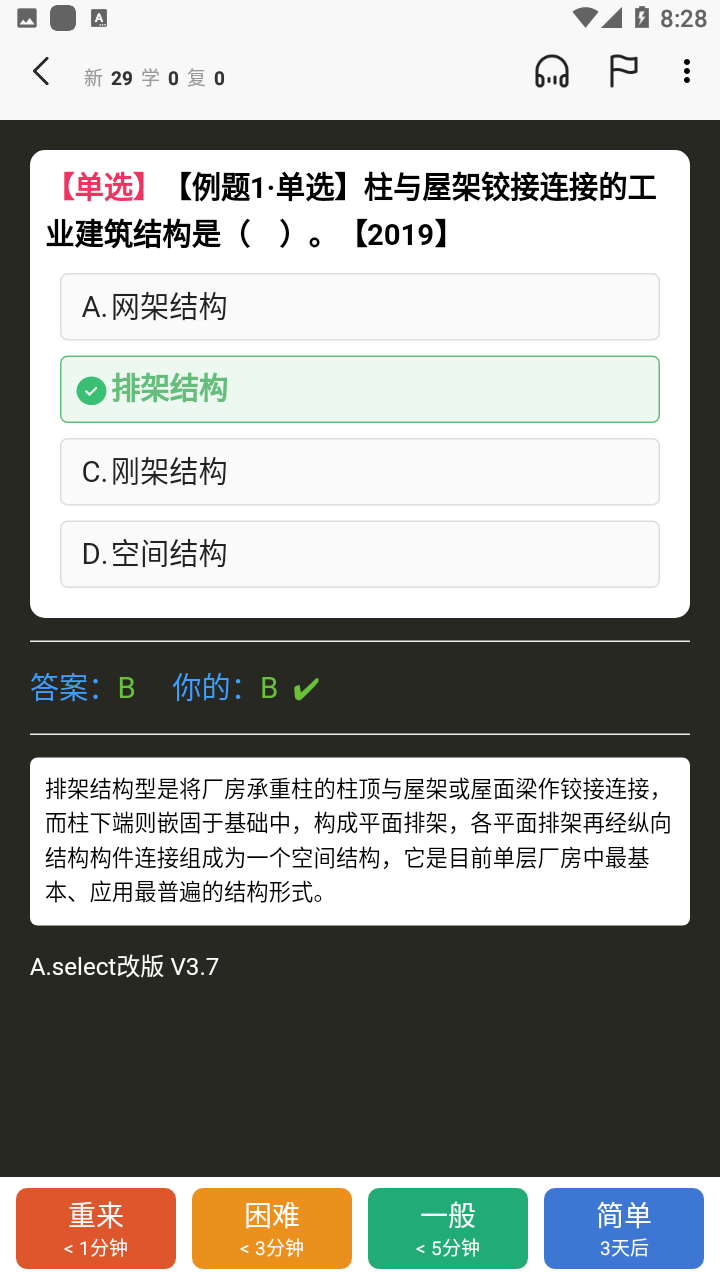
Task: Flag this card with the flag icon
Action: coord(624,72)
